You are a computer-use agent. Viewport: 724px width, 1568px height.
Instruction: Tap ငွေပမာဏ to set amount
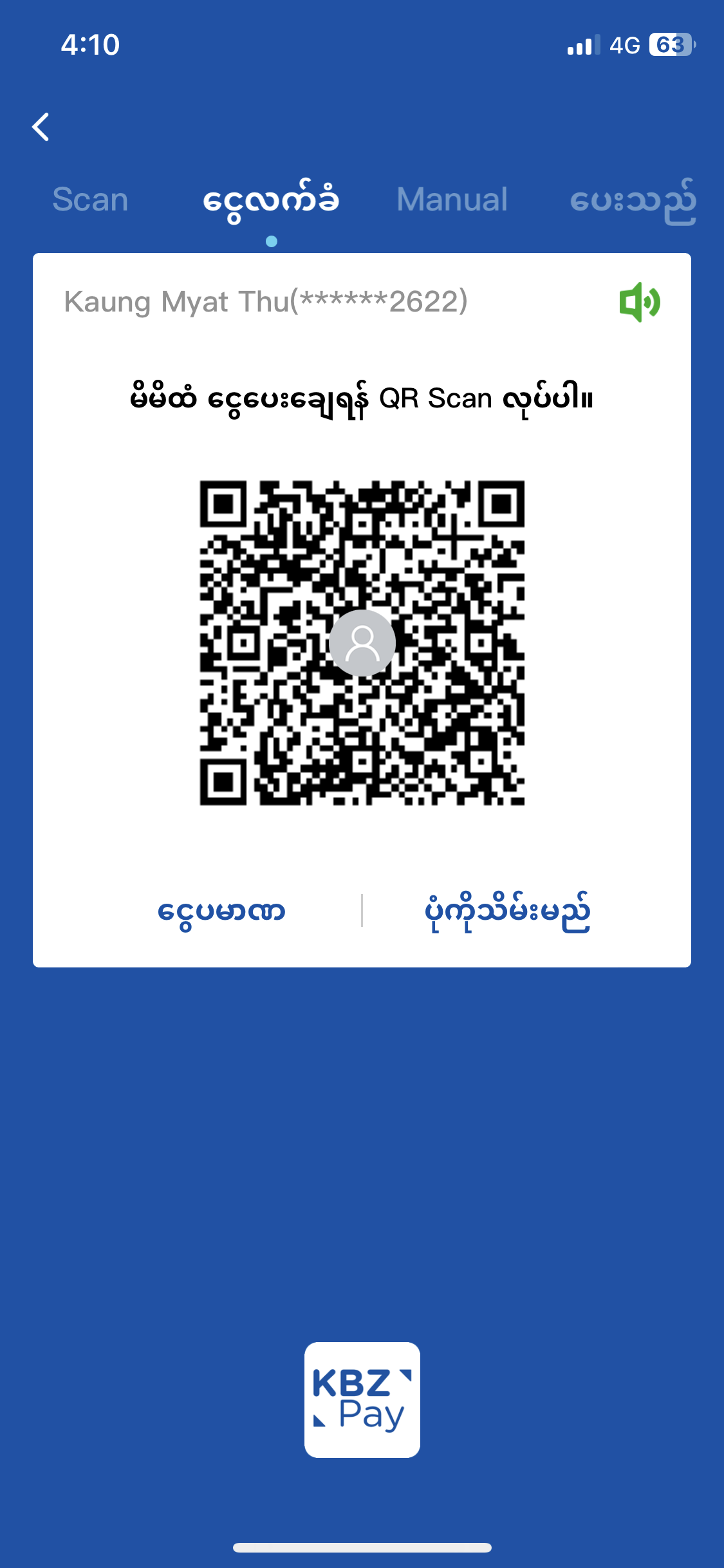221,911
